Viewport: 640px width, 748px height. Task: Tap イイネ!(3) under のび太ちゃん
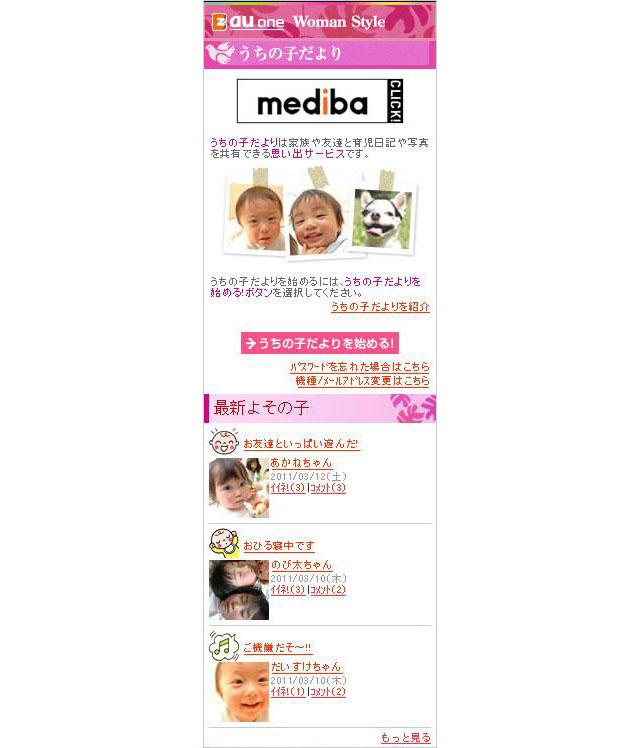click(287, 590)
